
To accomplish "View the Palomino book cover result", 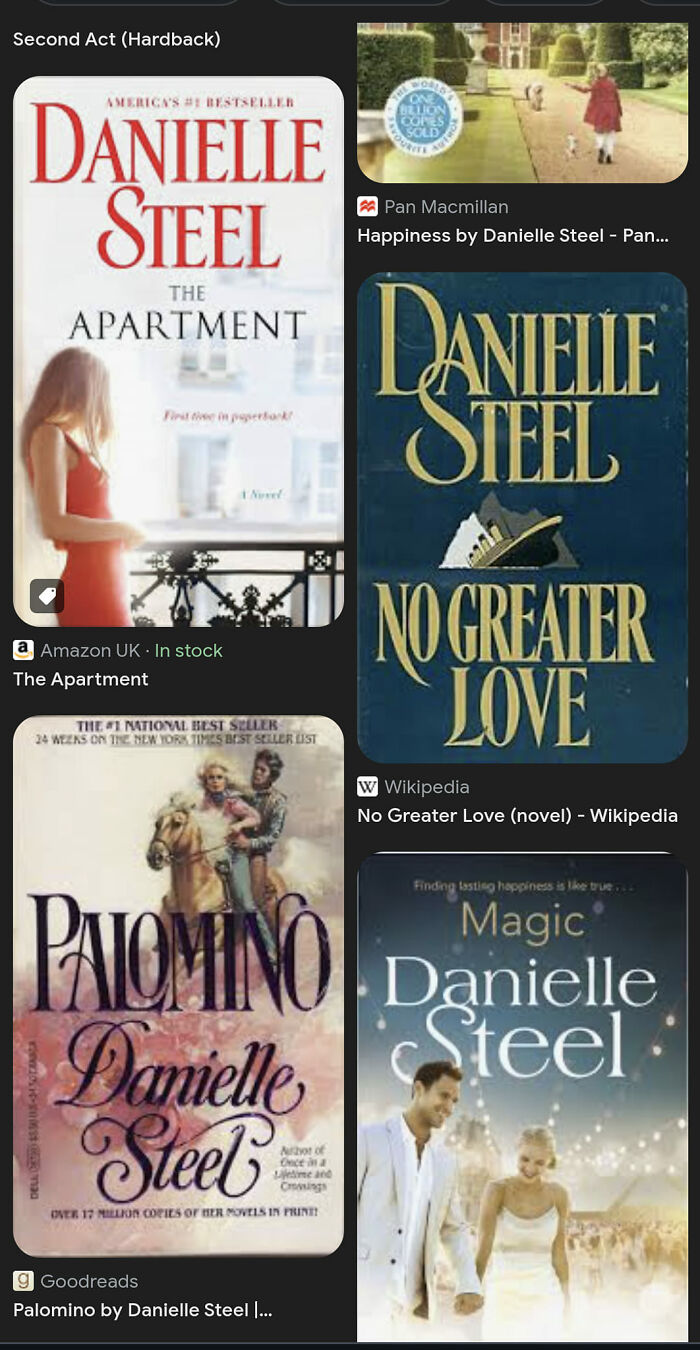I will point(178,985).
